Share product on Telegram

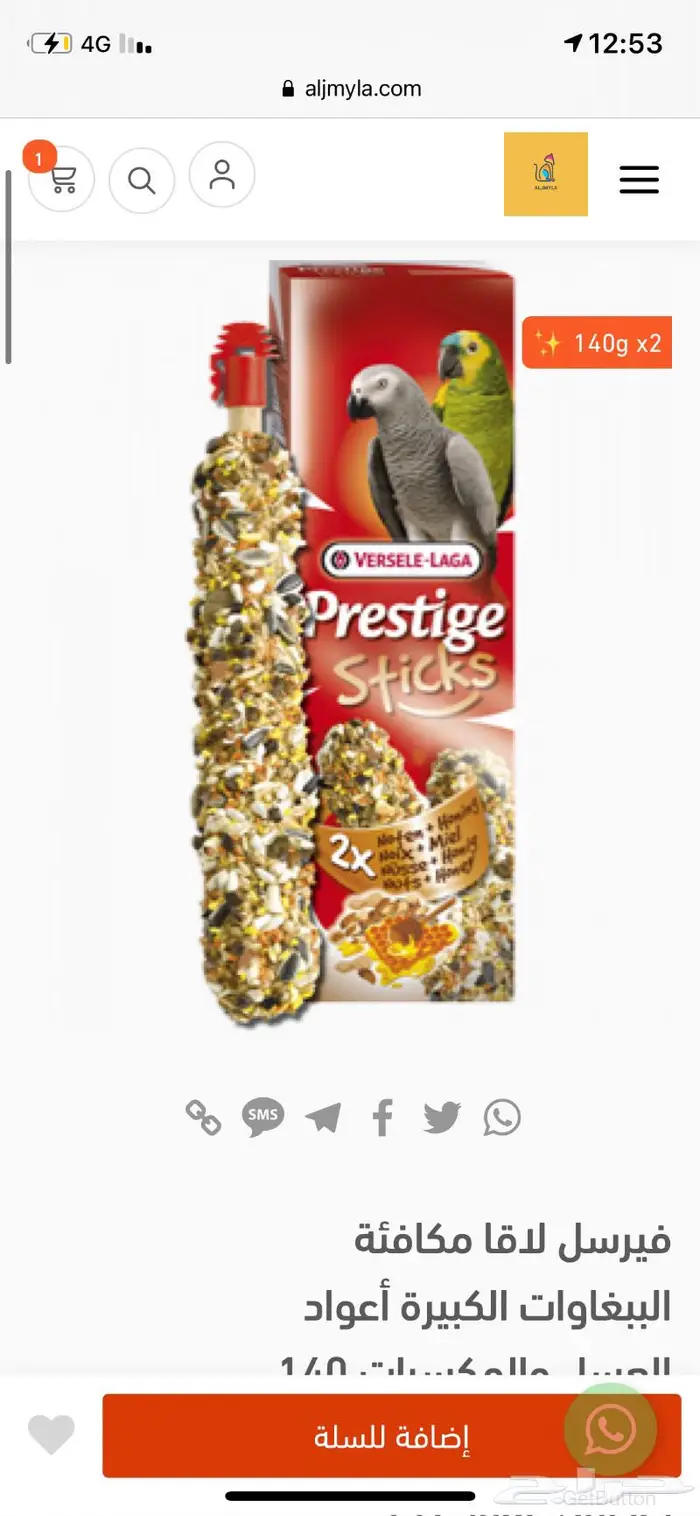323,1117
